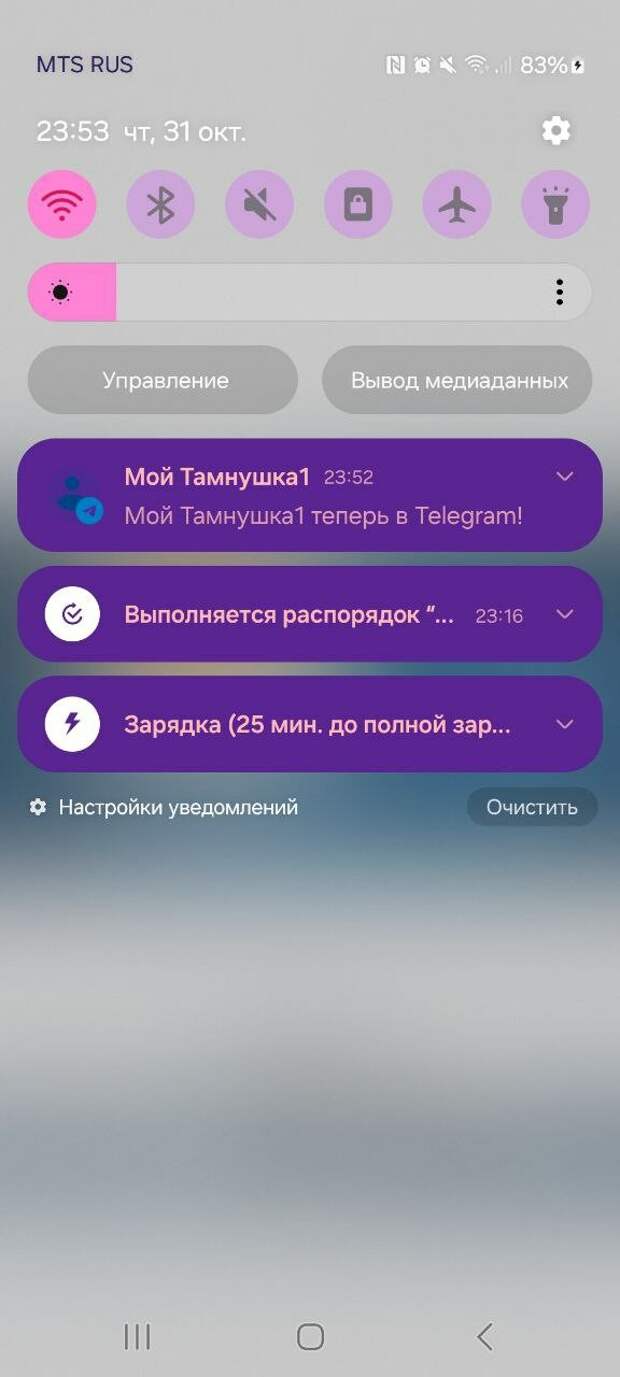This screenshot has width=620, height=1377.
Task: Open the Мой Тамнушка1 Telegram notification
Action: click(300, 497)
